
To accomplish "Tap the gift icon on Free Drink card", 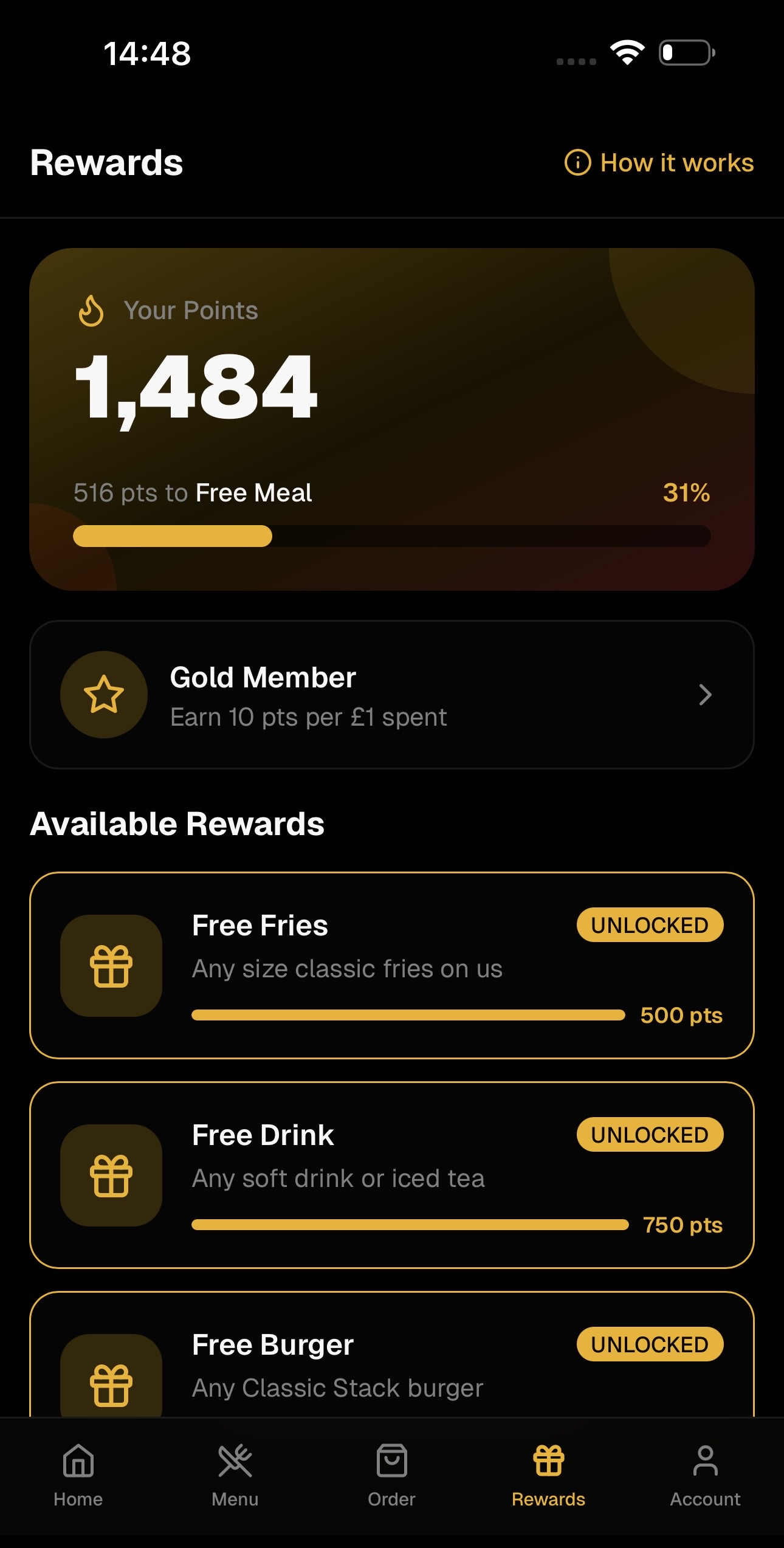I will click(x=110, y=1176).
